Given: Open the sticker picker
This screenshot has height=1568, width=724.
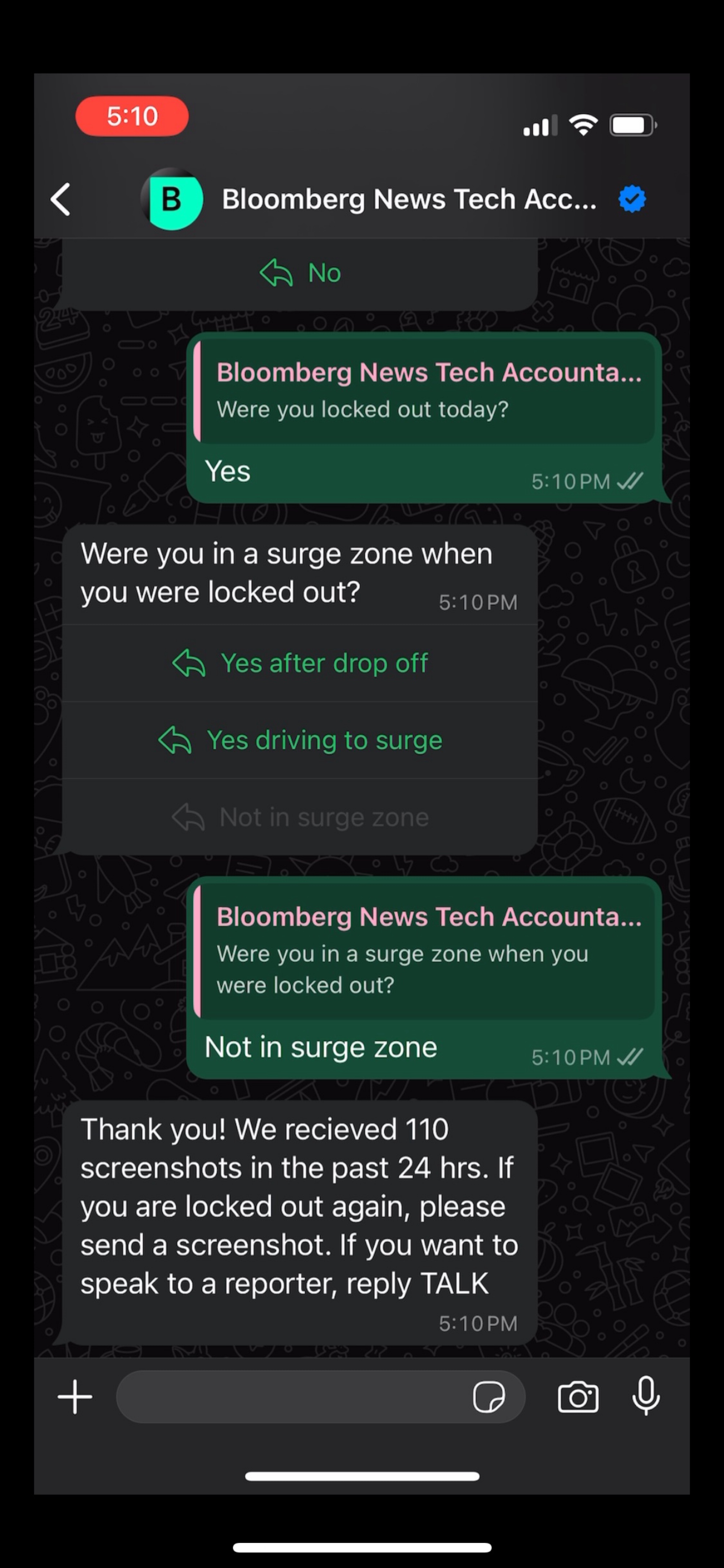Looking at the screenshot, I should (x=489, y=1397).
